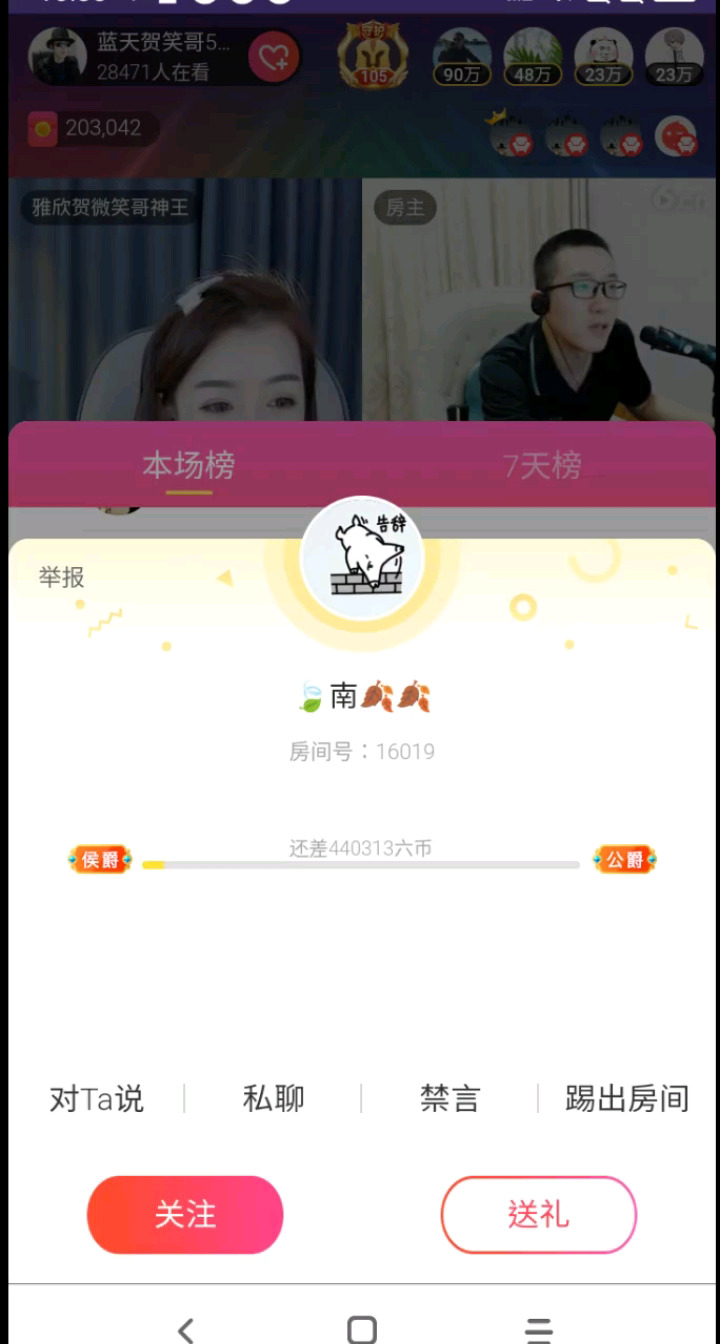Image resolution: width=720 pixels, height=1344 pixels.
Task: Open 南's profile avatar
Action: pyautogui.click(x=362, y=558)
